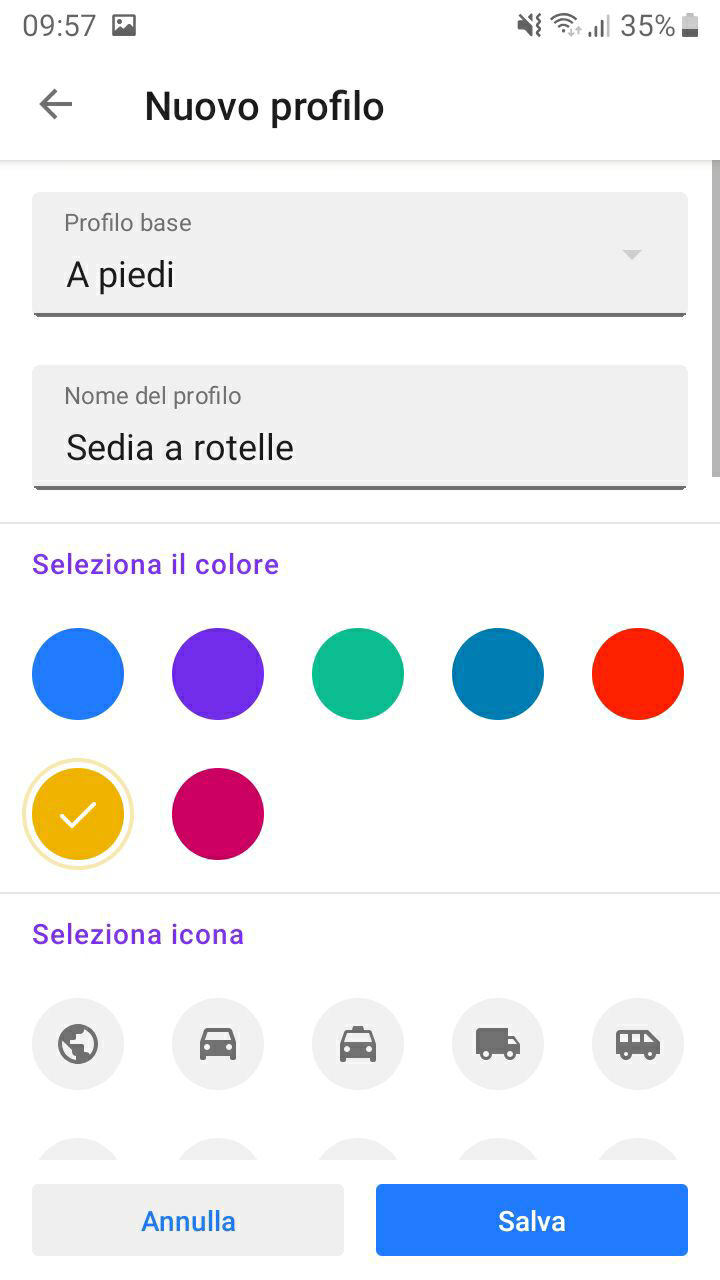Image resolution: width=720 pixels, height=1280 pixels.
Task: Select the globe icon for profile
Action: pos(78,1044)
